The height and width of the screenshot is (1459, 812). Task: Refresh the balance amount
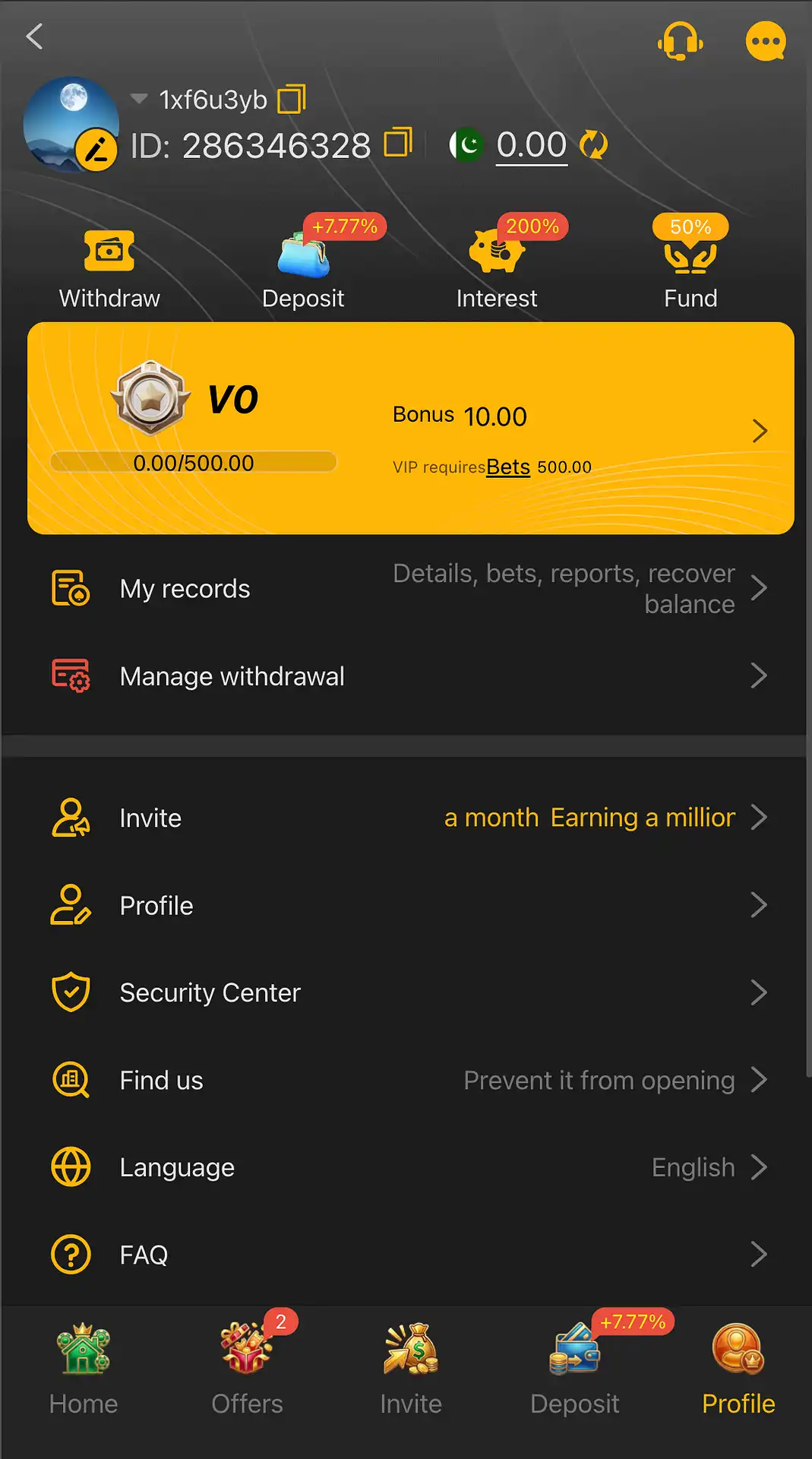tap(593, 144)
